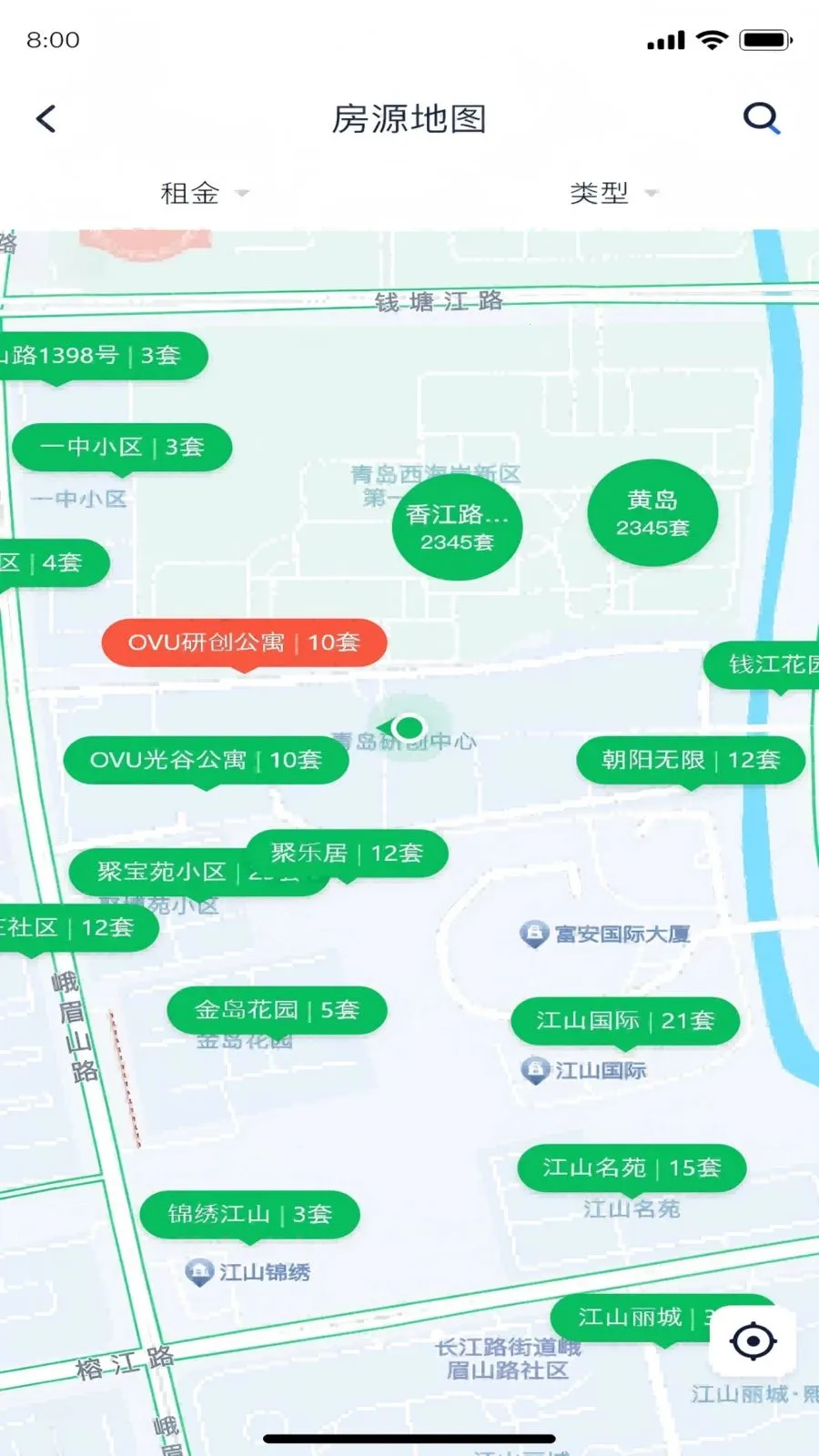Open the search magnifier icon
This screenshot has width=819, height=1456.
761,118
